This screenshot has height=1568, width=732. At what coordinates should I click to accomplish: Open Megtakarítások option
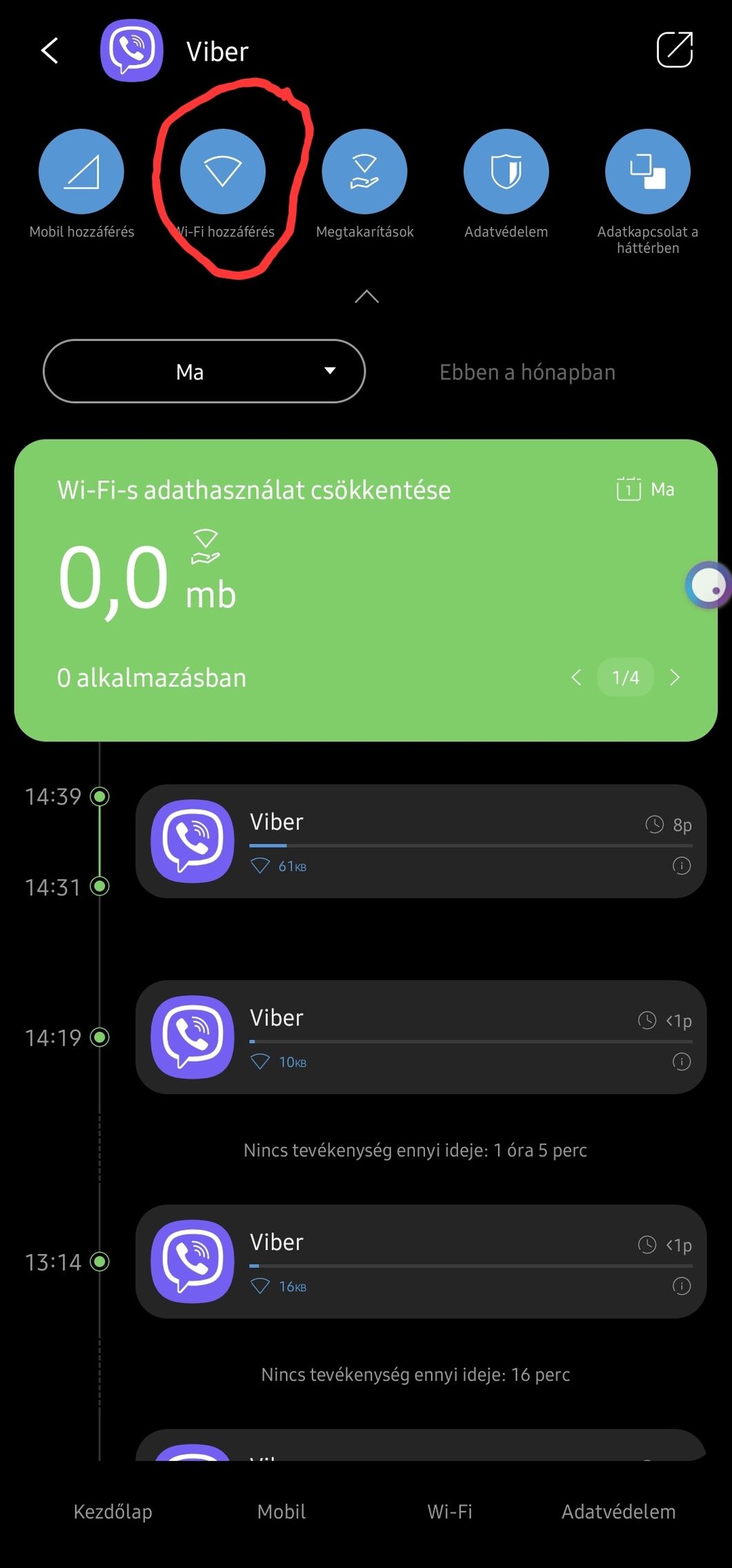(364, 171)
